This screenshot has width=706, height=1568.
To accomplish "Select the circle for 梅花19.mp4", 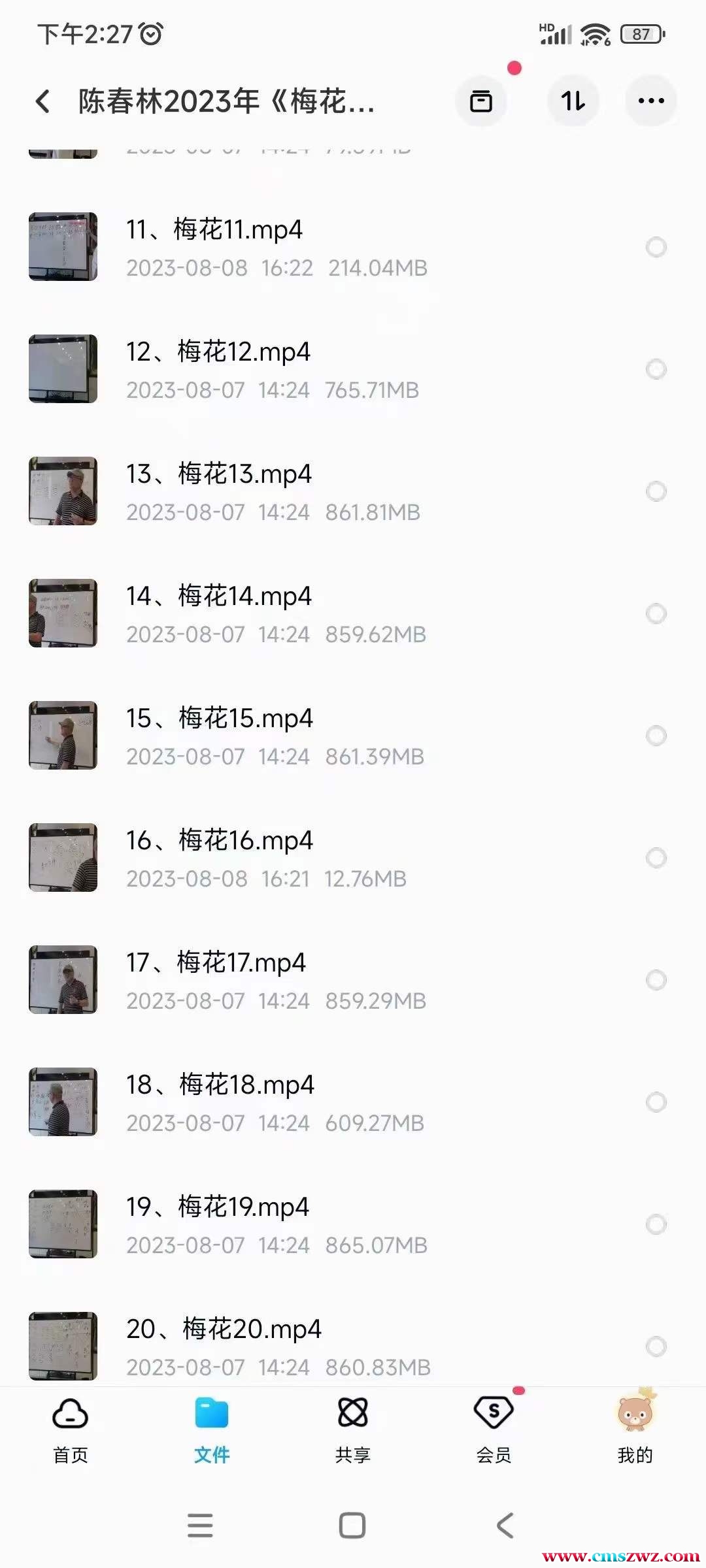I will point(656,1224).
